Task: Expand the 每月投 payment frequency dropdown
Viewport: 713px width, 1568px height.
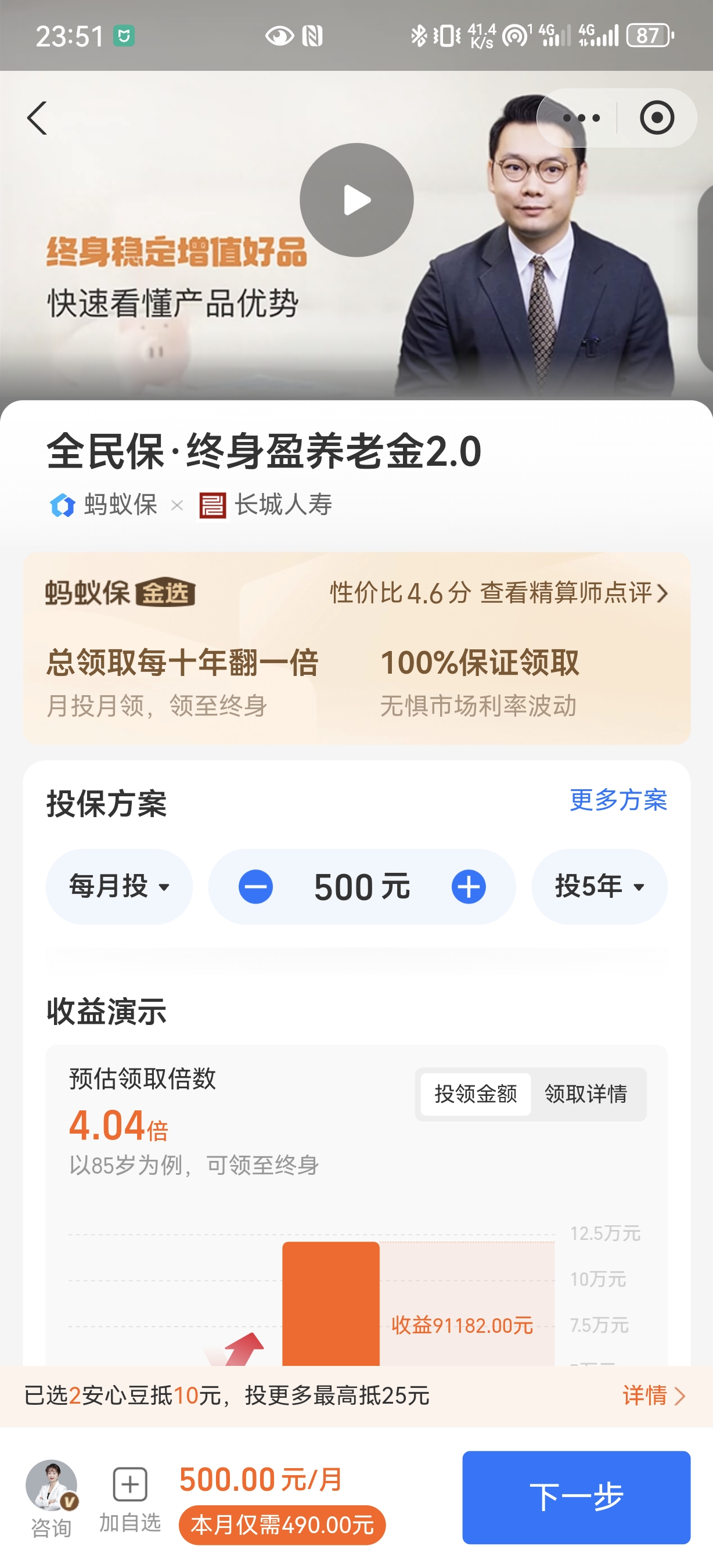Action: (119, 886)
